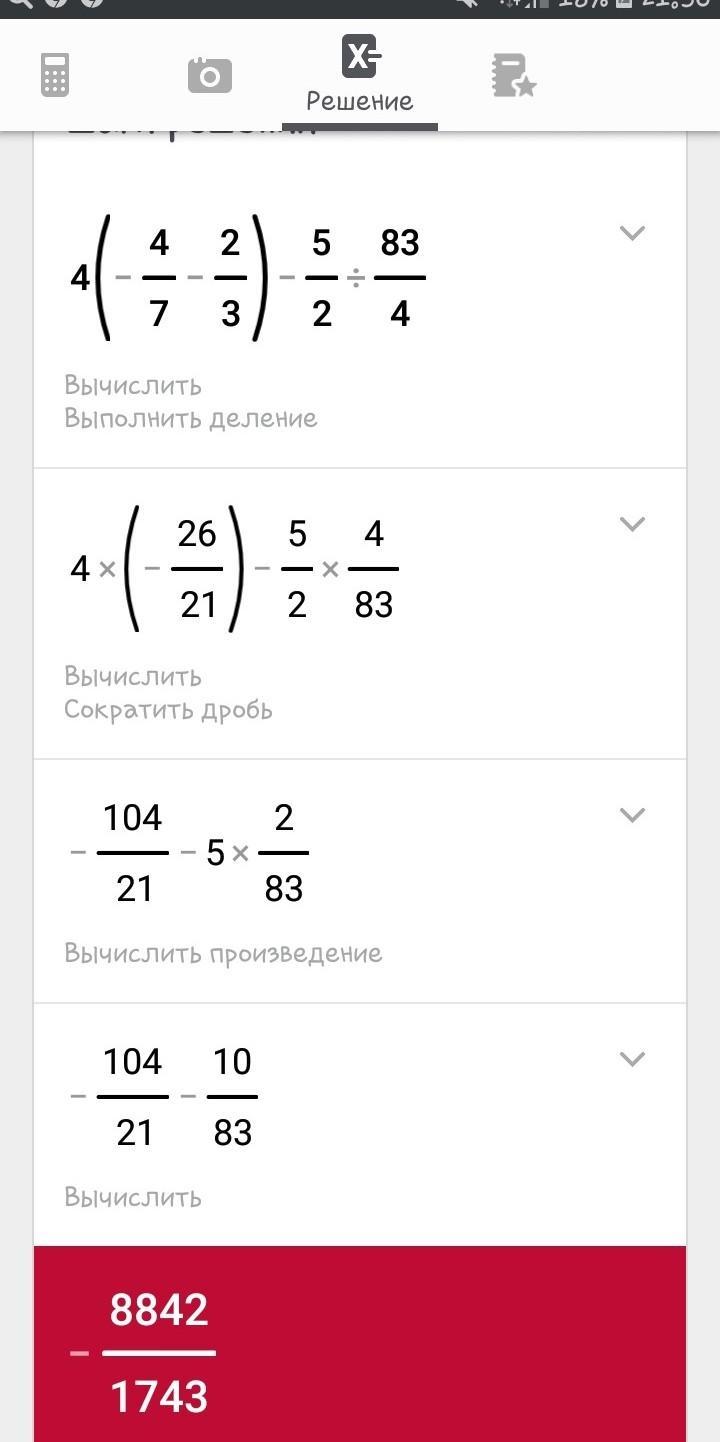Open the camera scanner tab
Viewport: 720px width, 1442px height.
tap(209, 76)
